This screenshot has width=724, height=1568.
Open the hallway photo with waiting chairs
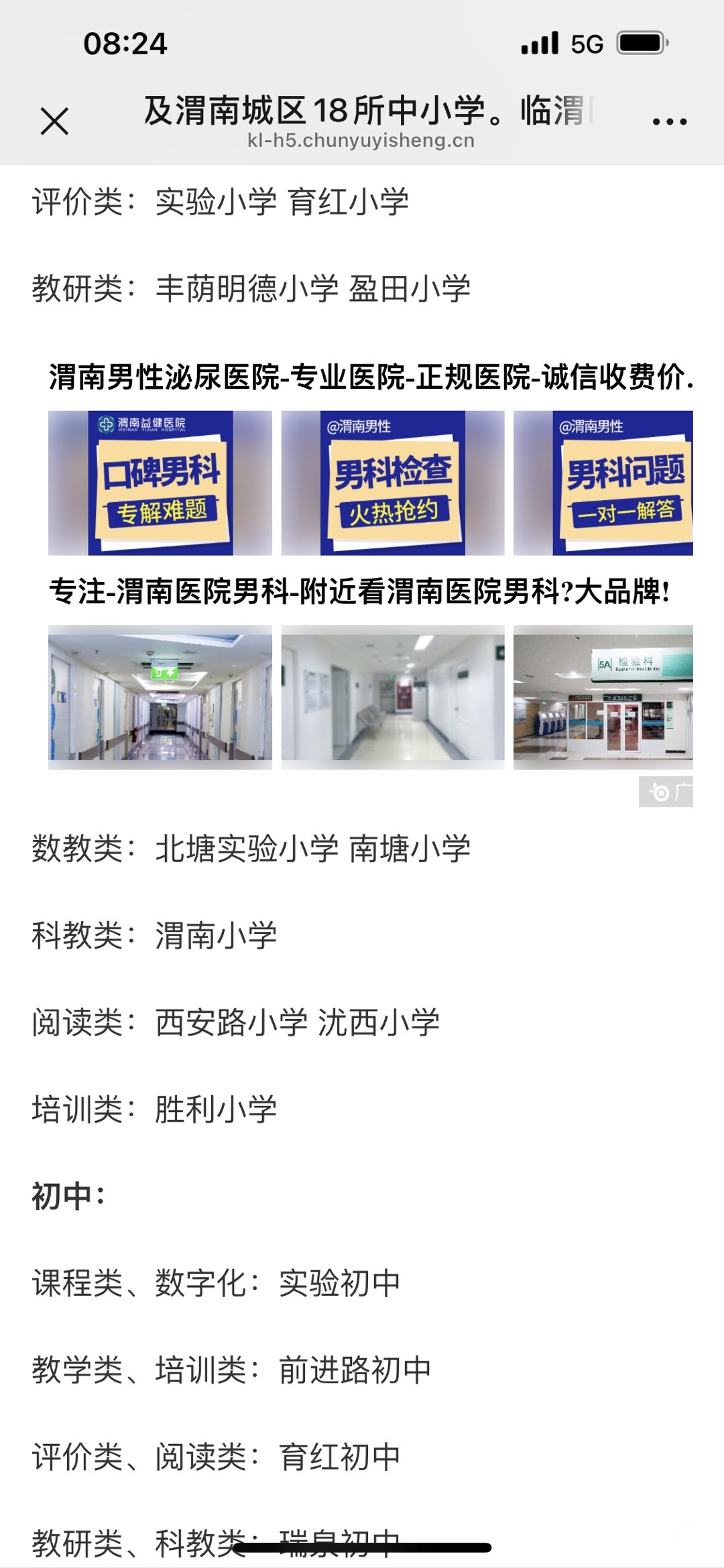tap(392, 697)
